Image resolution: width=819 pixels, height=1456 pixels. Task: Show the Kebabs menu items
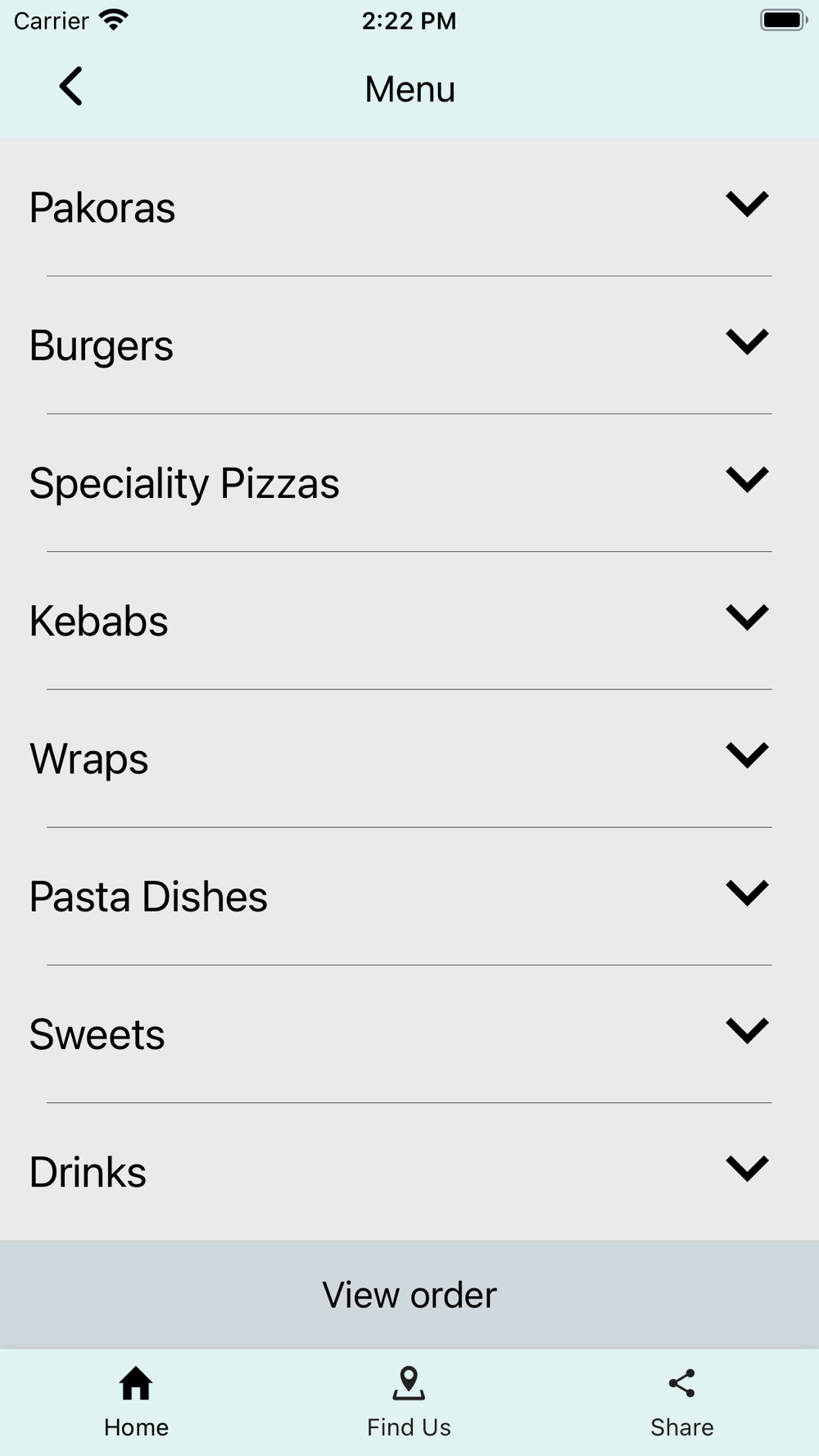coord(746,617)
